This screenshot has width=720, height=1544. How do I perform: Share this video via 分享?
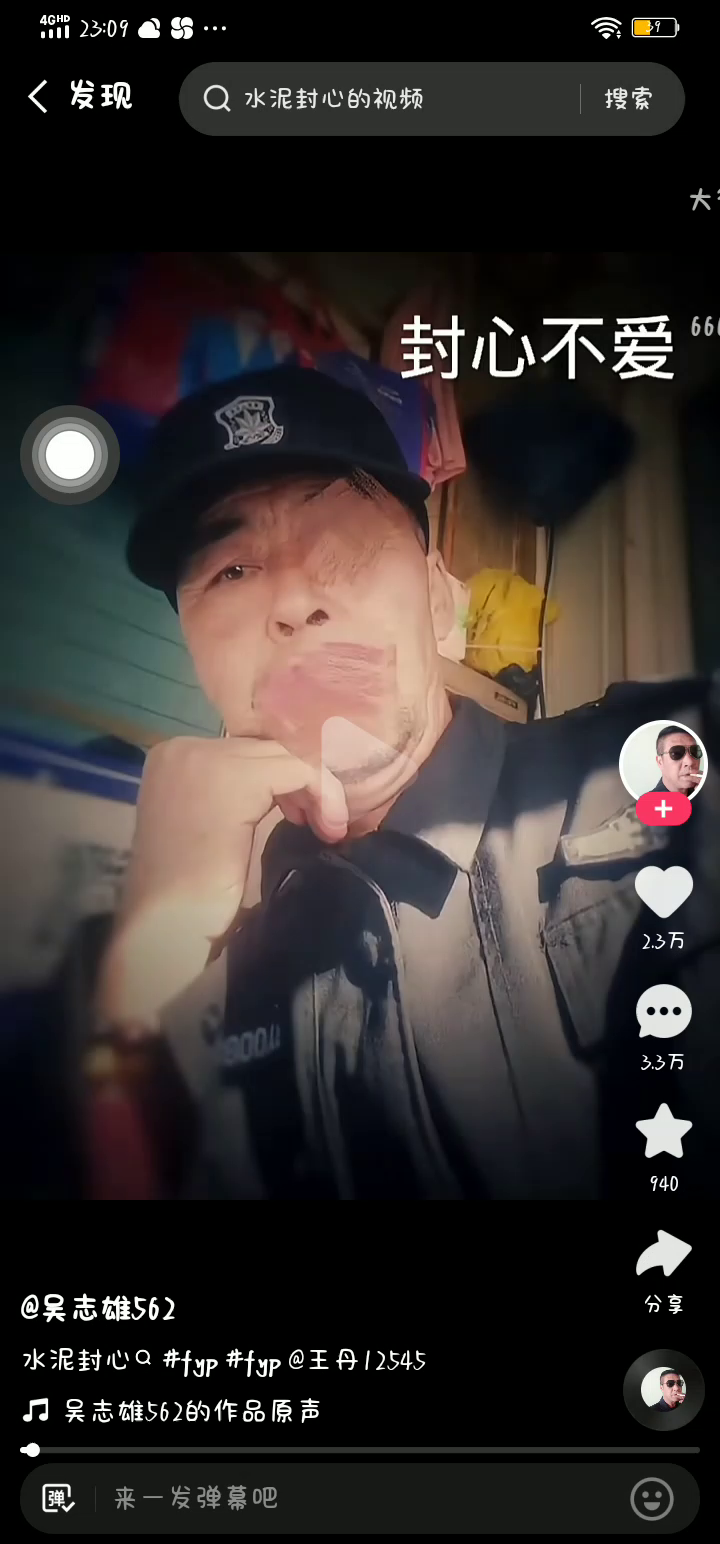(x=663, y=1255)
